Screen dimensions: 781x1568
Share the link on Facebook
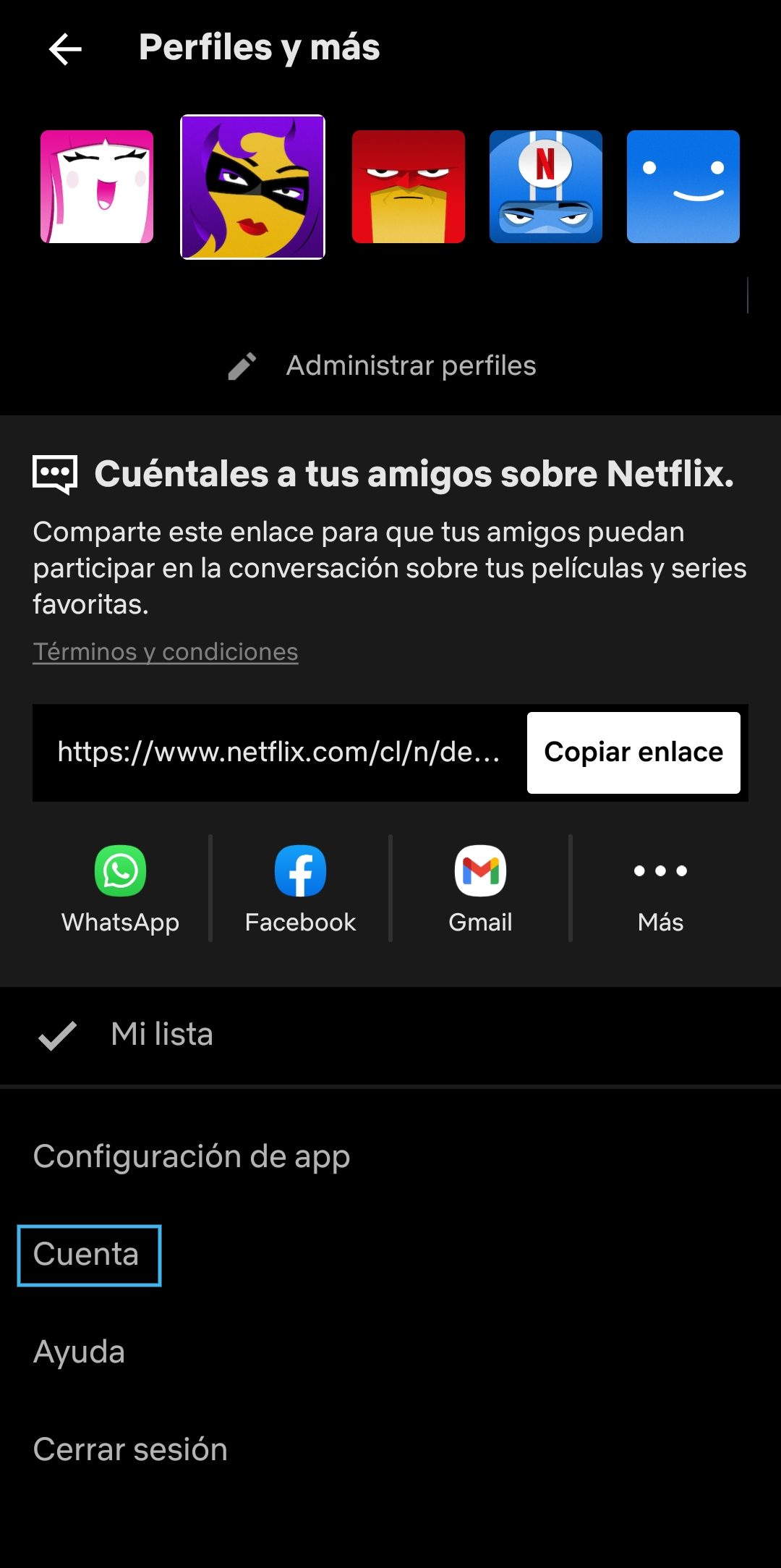click(300, 889)
